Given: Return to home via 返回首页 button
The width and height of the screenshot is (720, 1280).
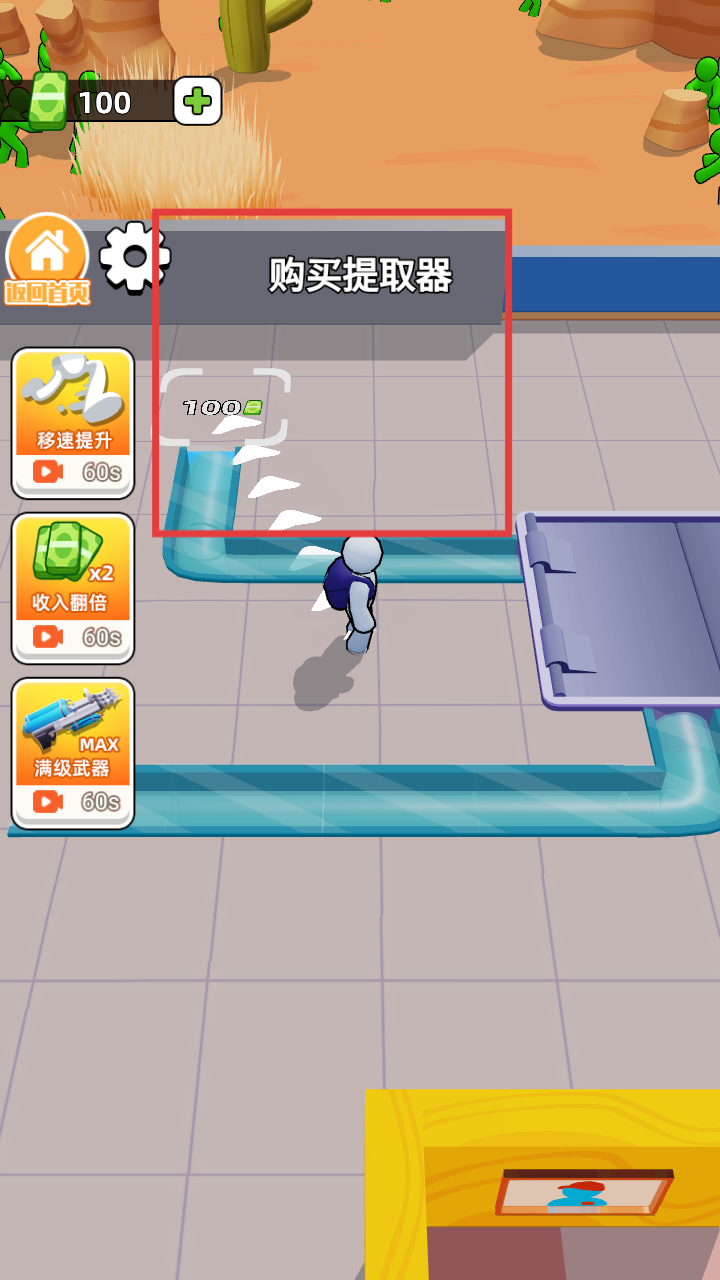Looking at the screenshot, I should click(47, 260).
